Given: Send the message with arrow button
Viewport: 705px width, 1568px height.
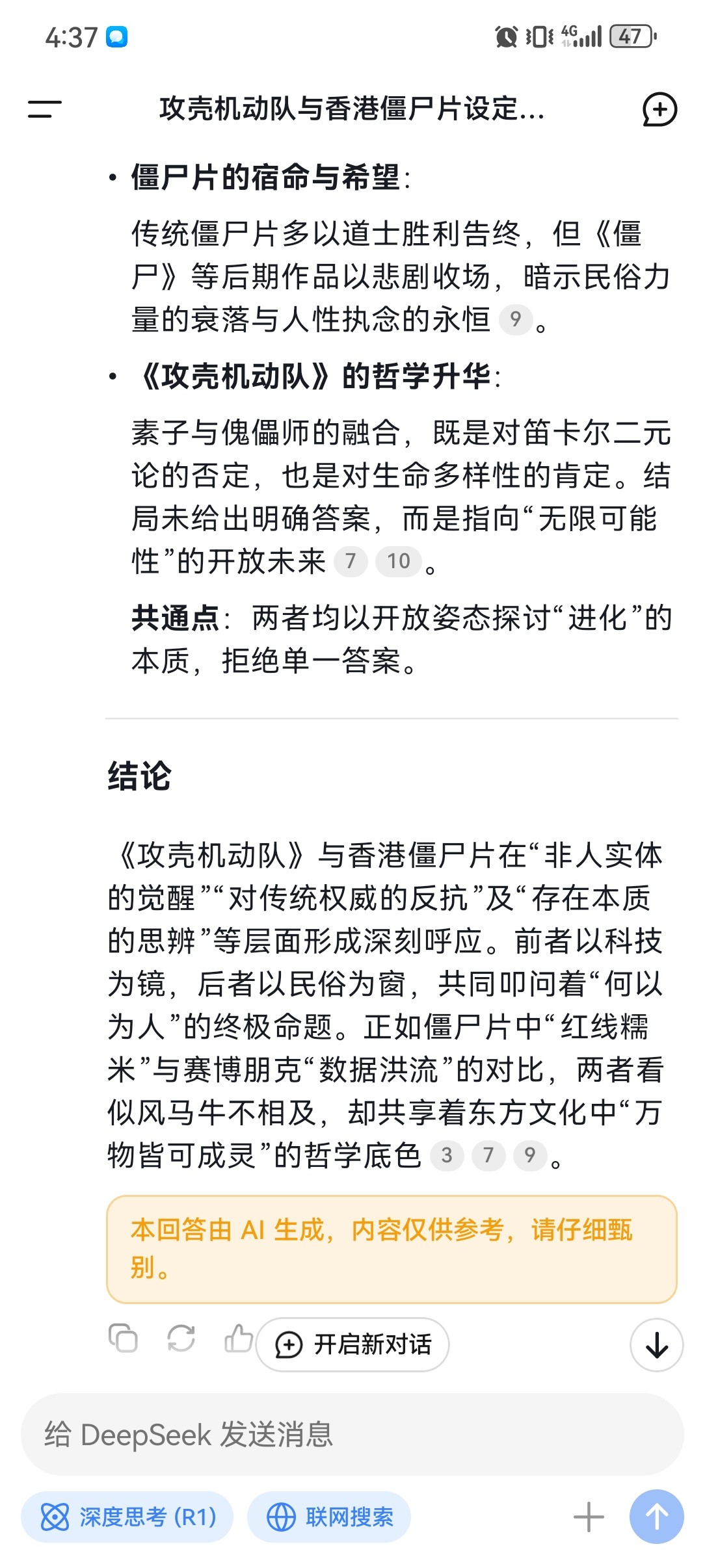Looking at the screenshot, I should 656,1517.
